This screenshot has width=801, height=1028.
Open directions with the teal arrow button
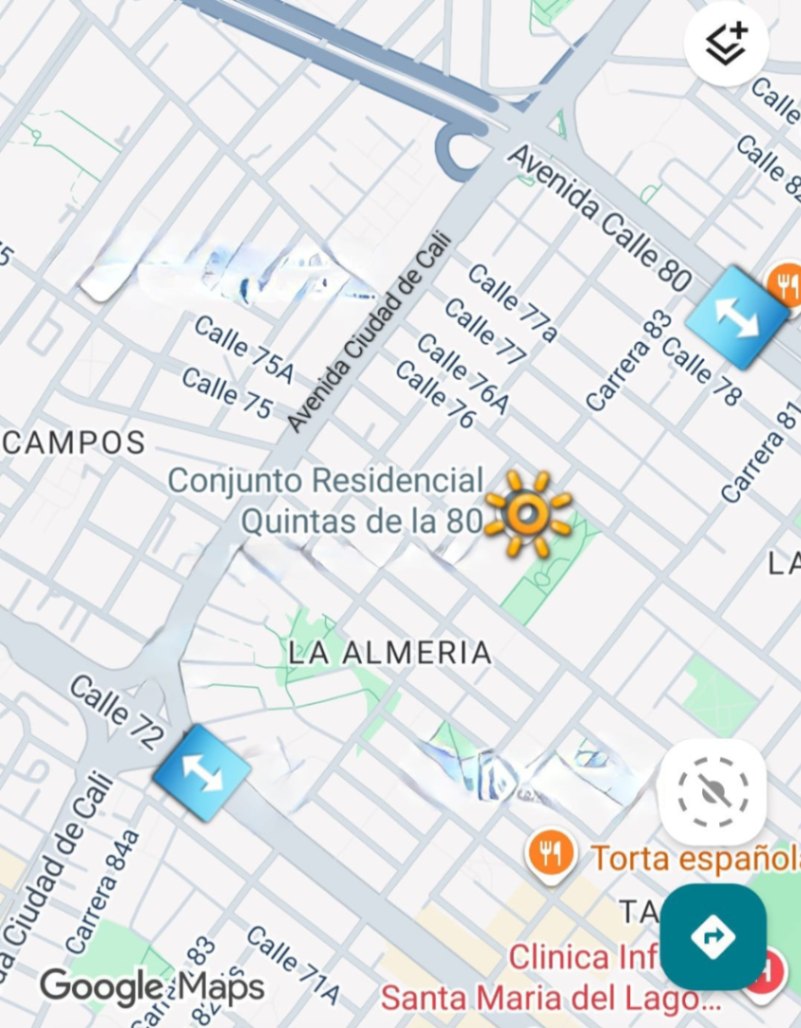pyautogui.click(x=713, y=937)
